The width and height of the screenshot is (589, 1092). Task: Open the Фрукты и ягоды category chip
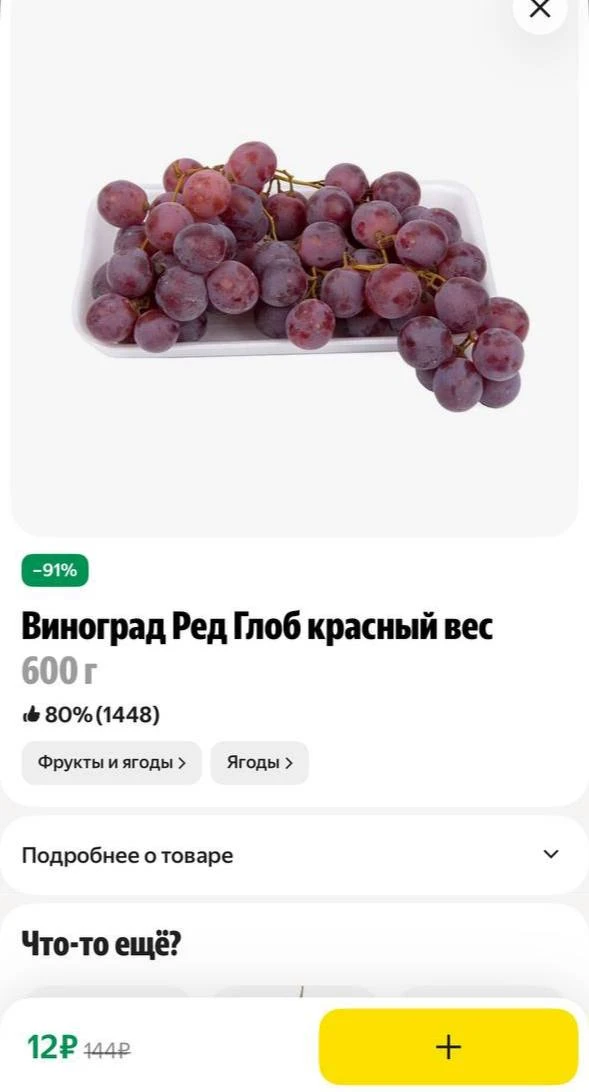111,763
